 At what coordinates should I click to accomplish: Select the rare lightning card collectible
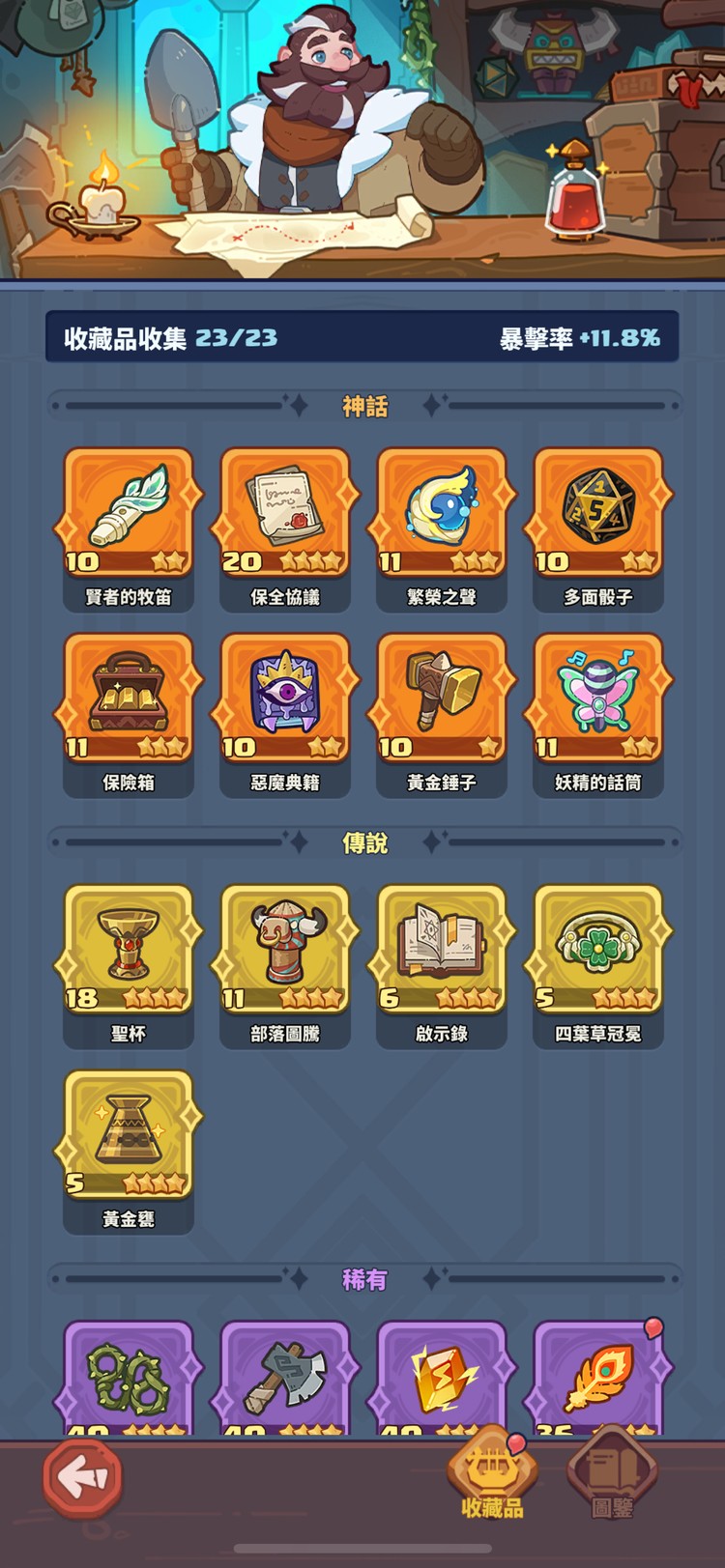[x=442, y=1379]
